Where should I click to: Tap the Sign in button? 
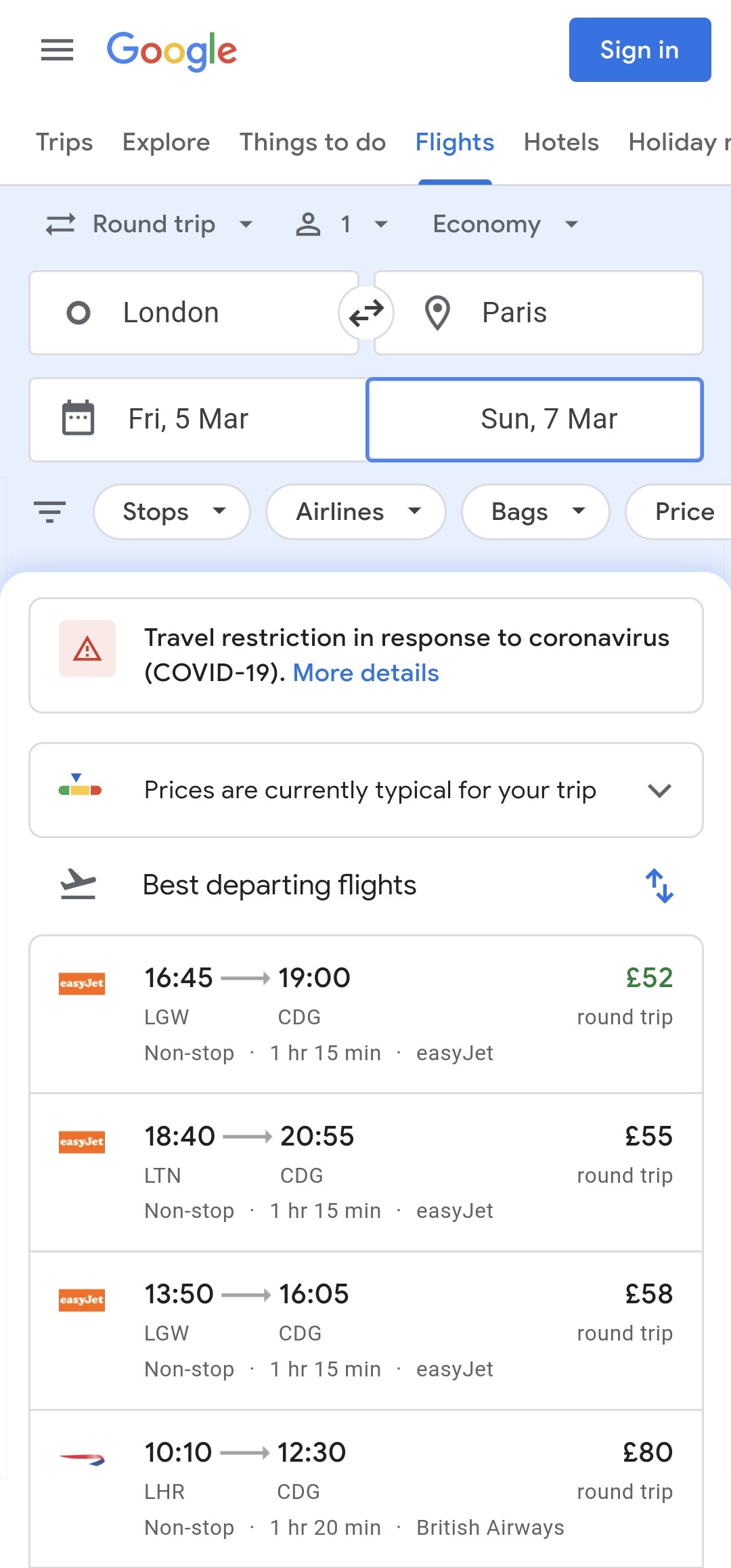tap(640, 50)
